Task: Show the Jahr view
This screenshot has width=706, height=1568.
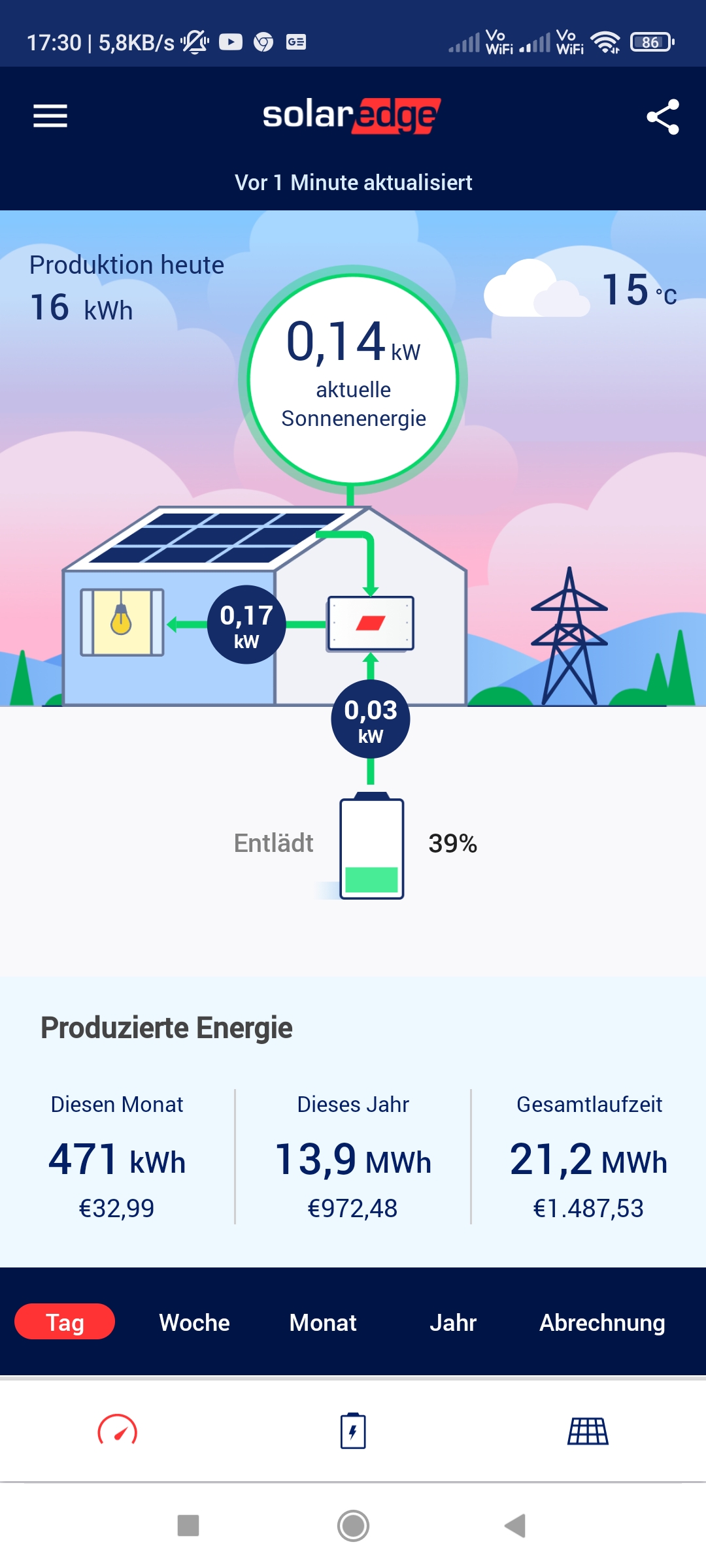Action: pos(452,1322)
